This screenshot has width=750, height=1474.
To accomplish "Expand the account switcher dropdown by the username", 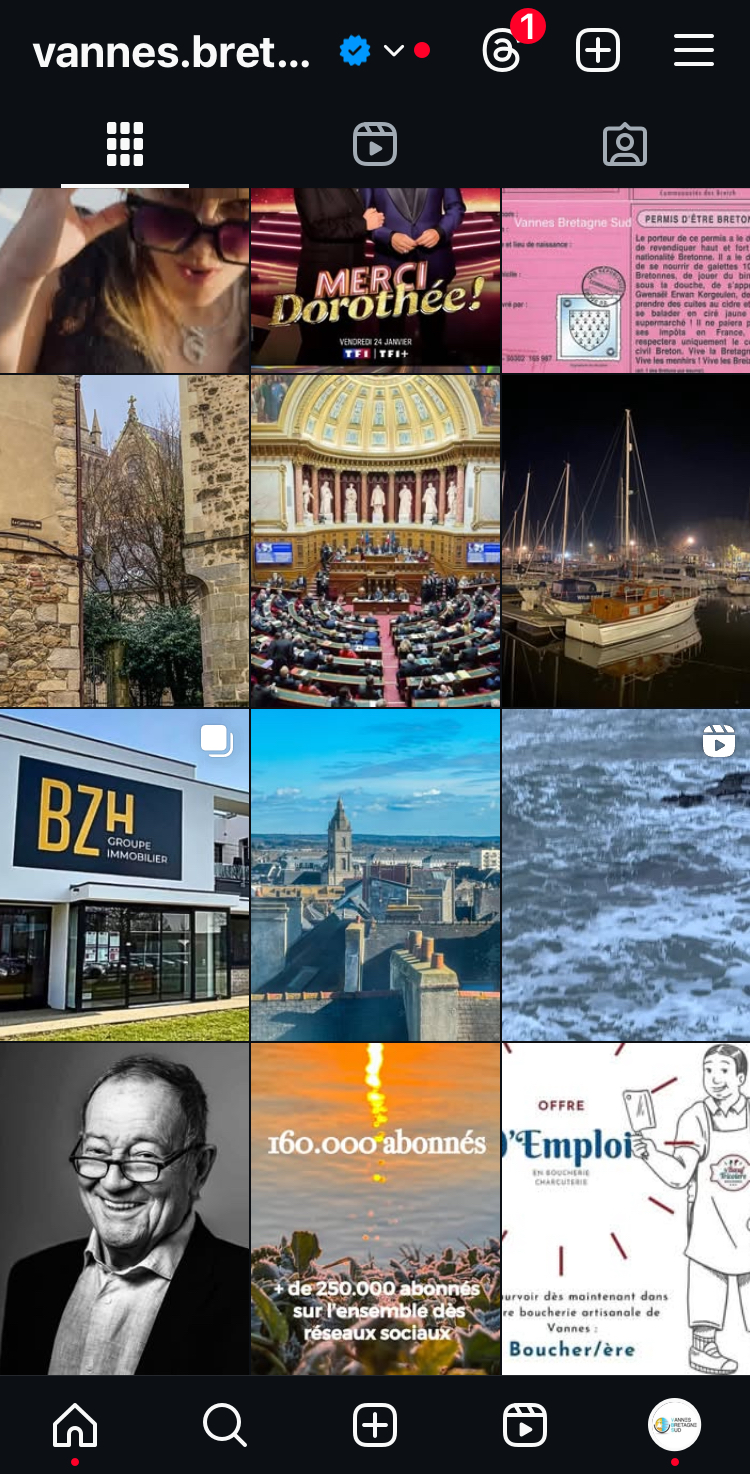I will pyautogui.click(x=394, y=50).
